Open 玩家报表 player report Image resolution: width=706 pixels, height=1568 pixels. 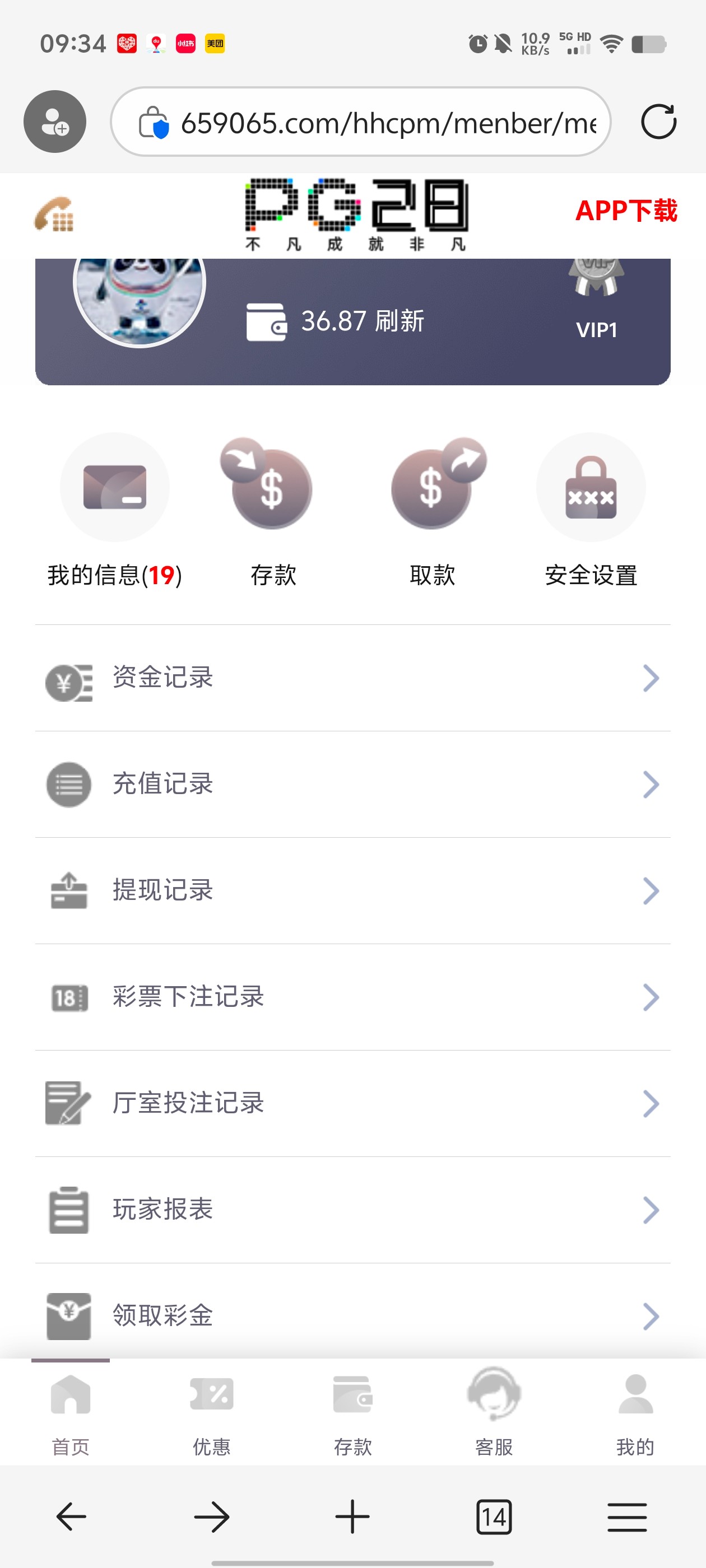(x=352, y=1210)
